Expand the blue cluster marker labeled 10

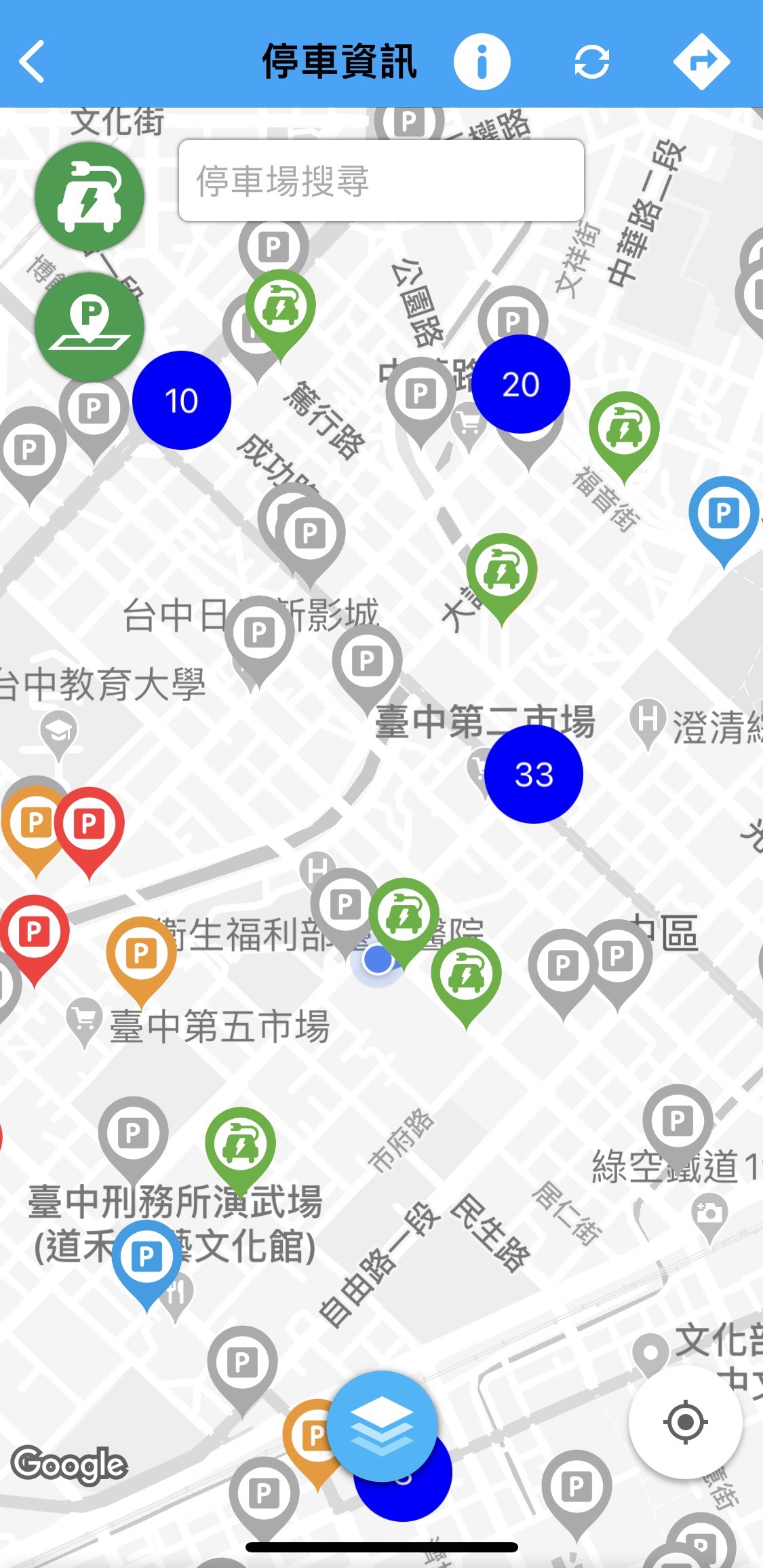tap(182, 400)
